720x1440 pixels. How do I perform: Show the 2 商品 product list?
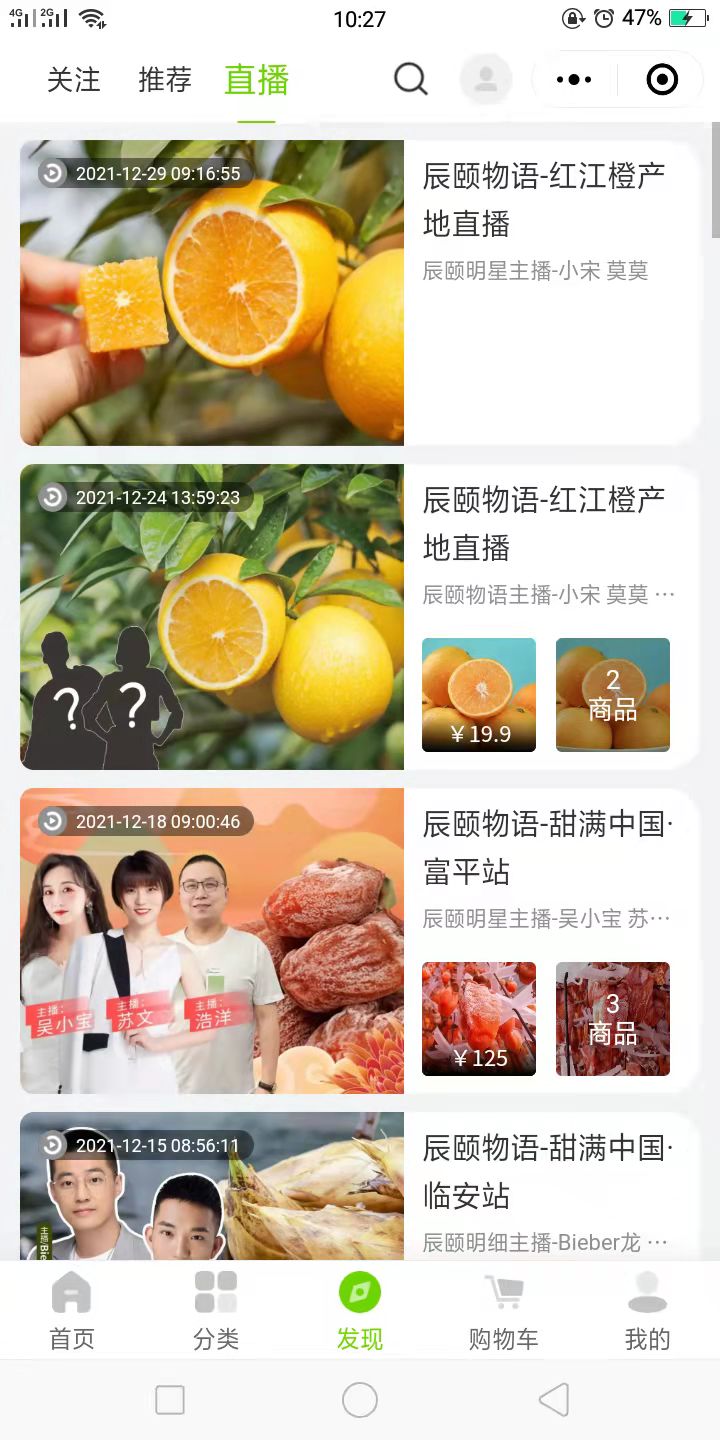(x=613, y=695)
